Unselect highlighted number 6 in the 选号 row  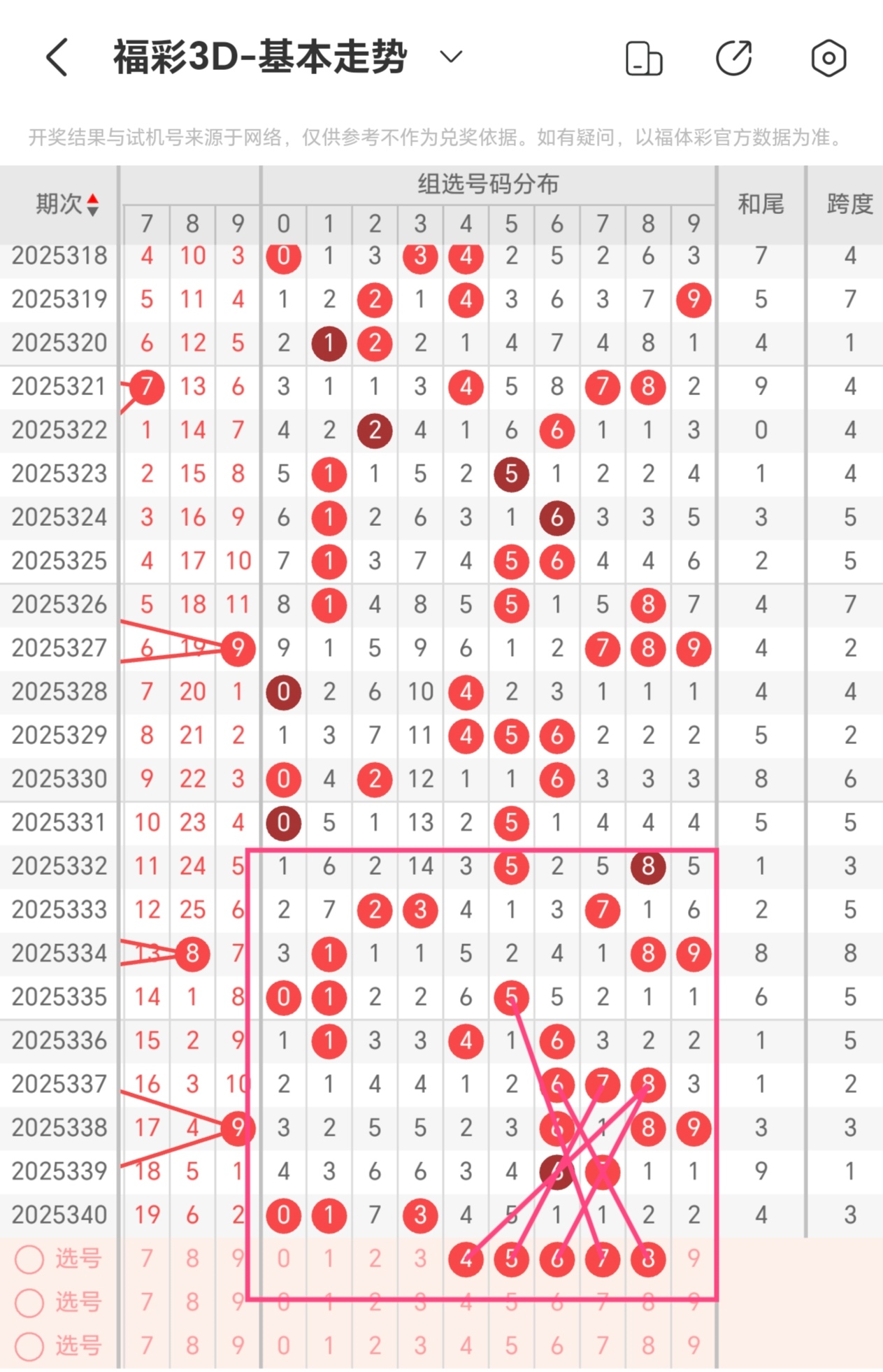tap(557, 1259)
